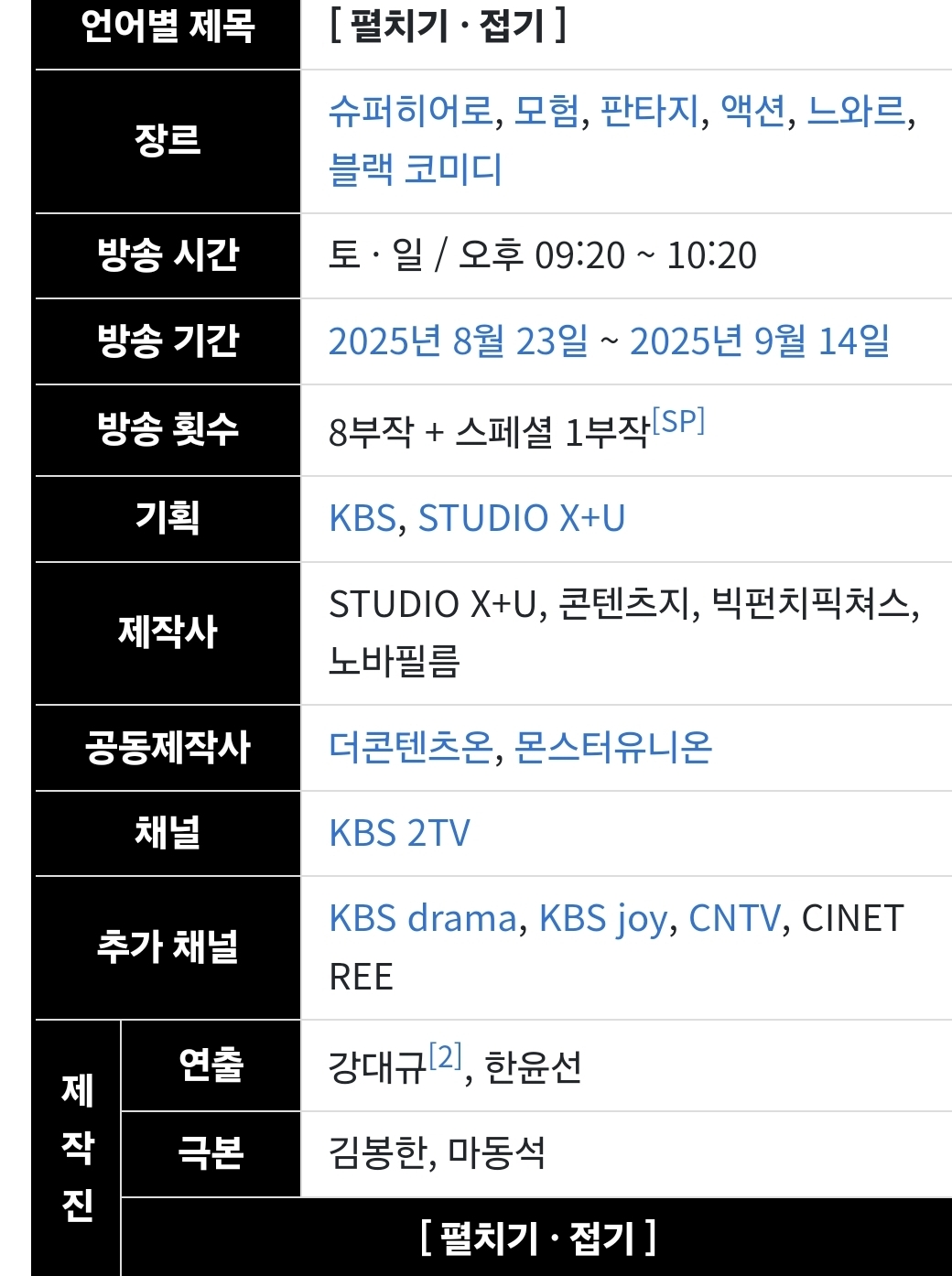This screenshot has width=952, height=1276.
Task: Open the 액션 genre link
Action: coord(753,112)
